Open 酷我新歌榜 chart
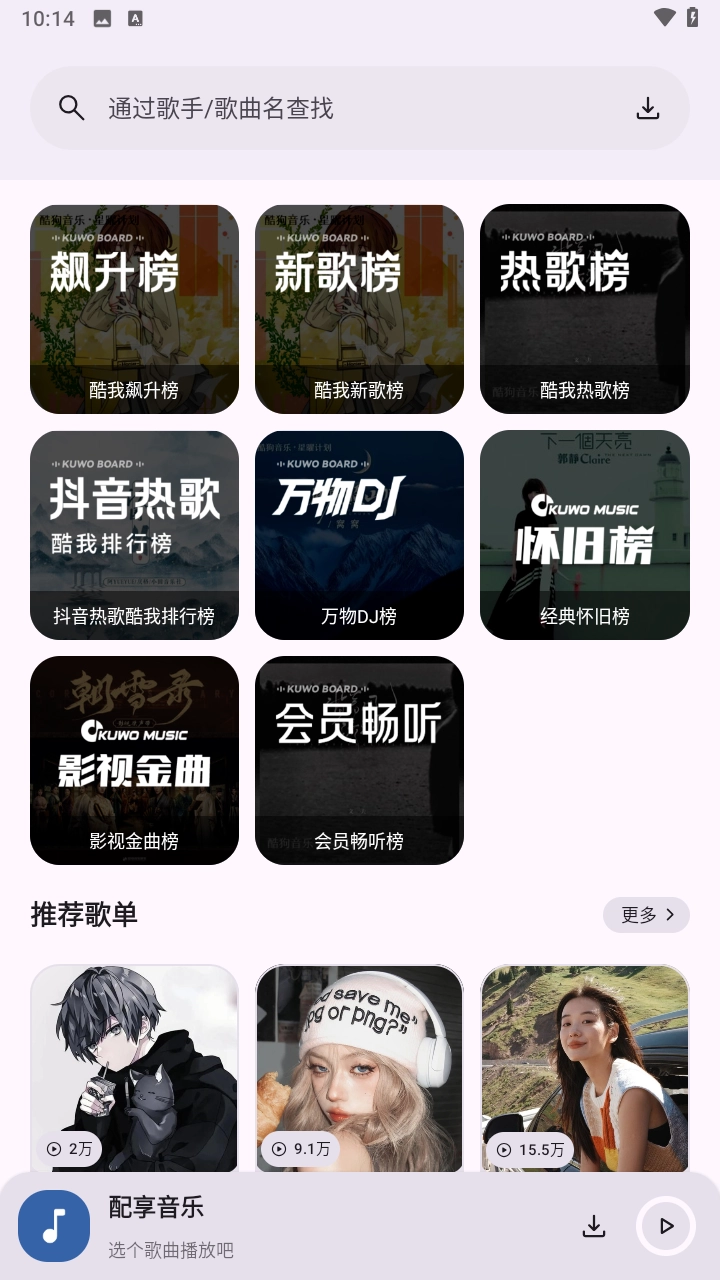This screenshot has width=720, height=1280. tap(359, 309)
